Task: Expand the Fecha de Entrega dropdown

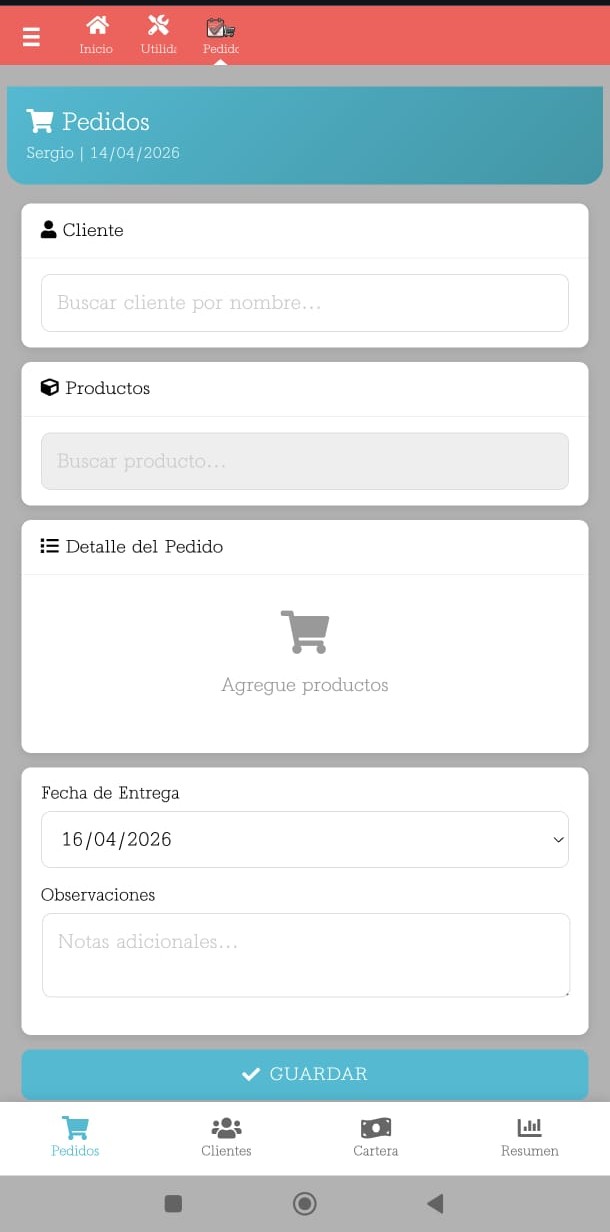Action: (304, 839)
